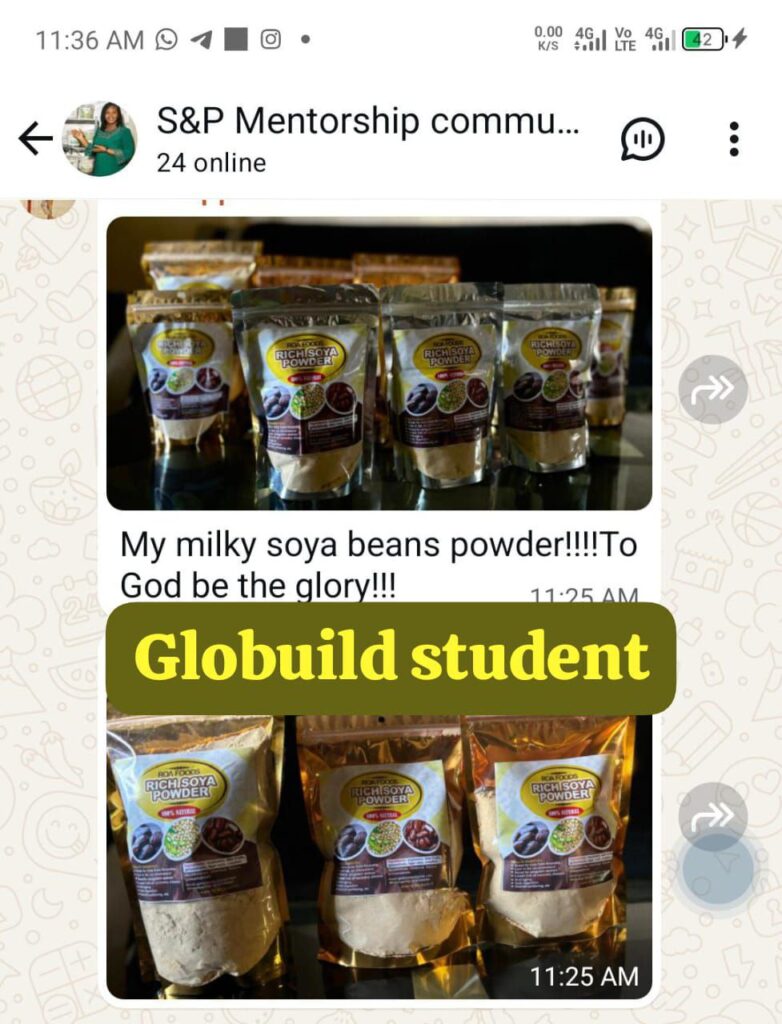Forward the photo captioned milky soya beans powder
Image resolution: width=782 pixels, height=1024 pixels.
[713, 389]
